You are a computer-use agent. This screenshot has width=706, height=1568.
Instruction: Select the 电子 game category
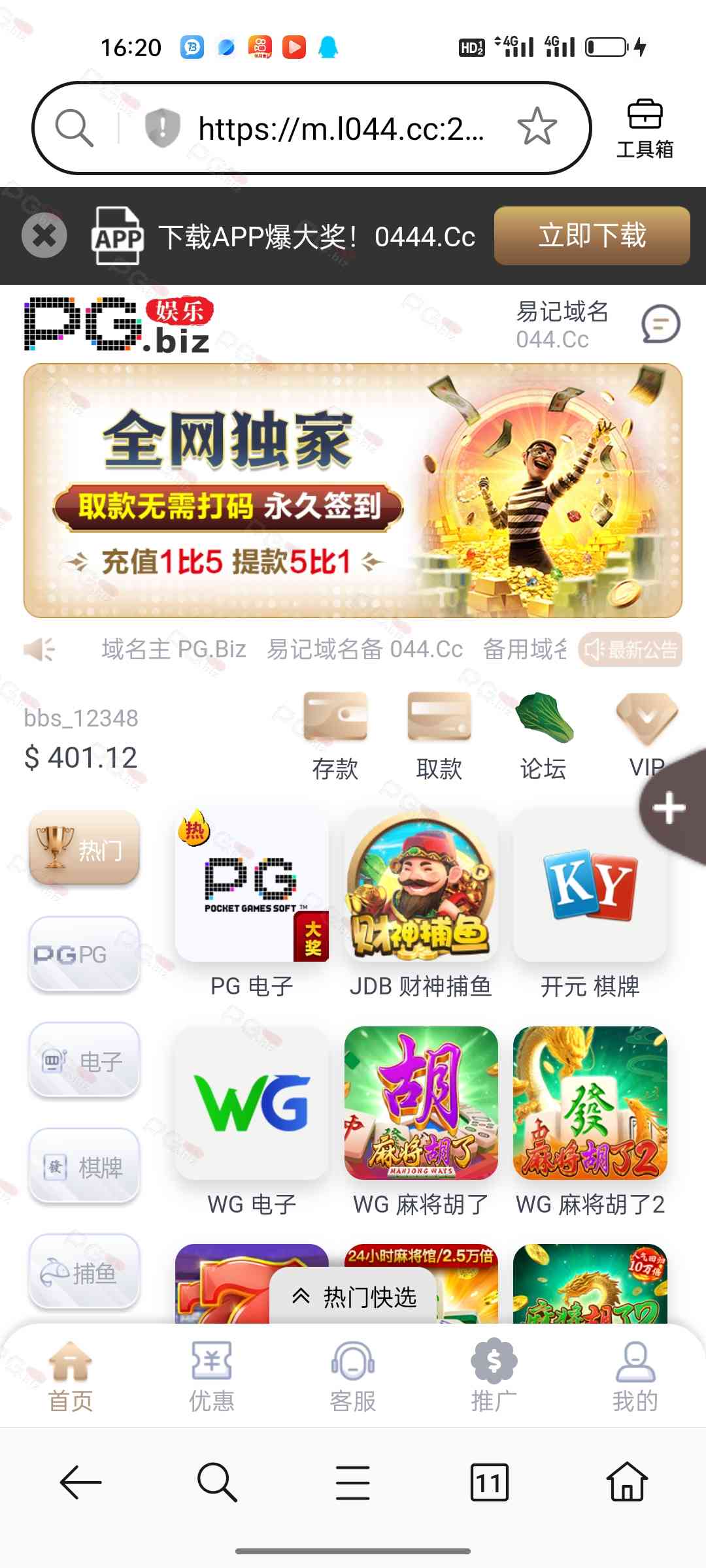[x=84, y=1061]
